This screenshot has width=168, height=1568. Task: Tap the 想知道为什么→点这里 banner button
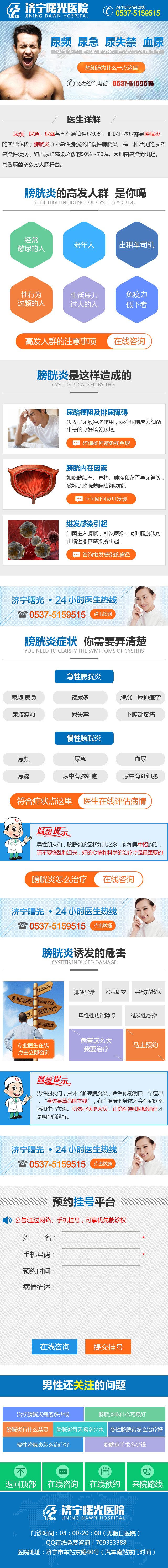111,68
